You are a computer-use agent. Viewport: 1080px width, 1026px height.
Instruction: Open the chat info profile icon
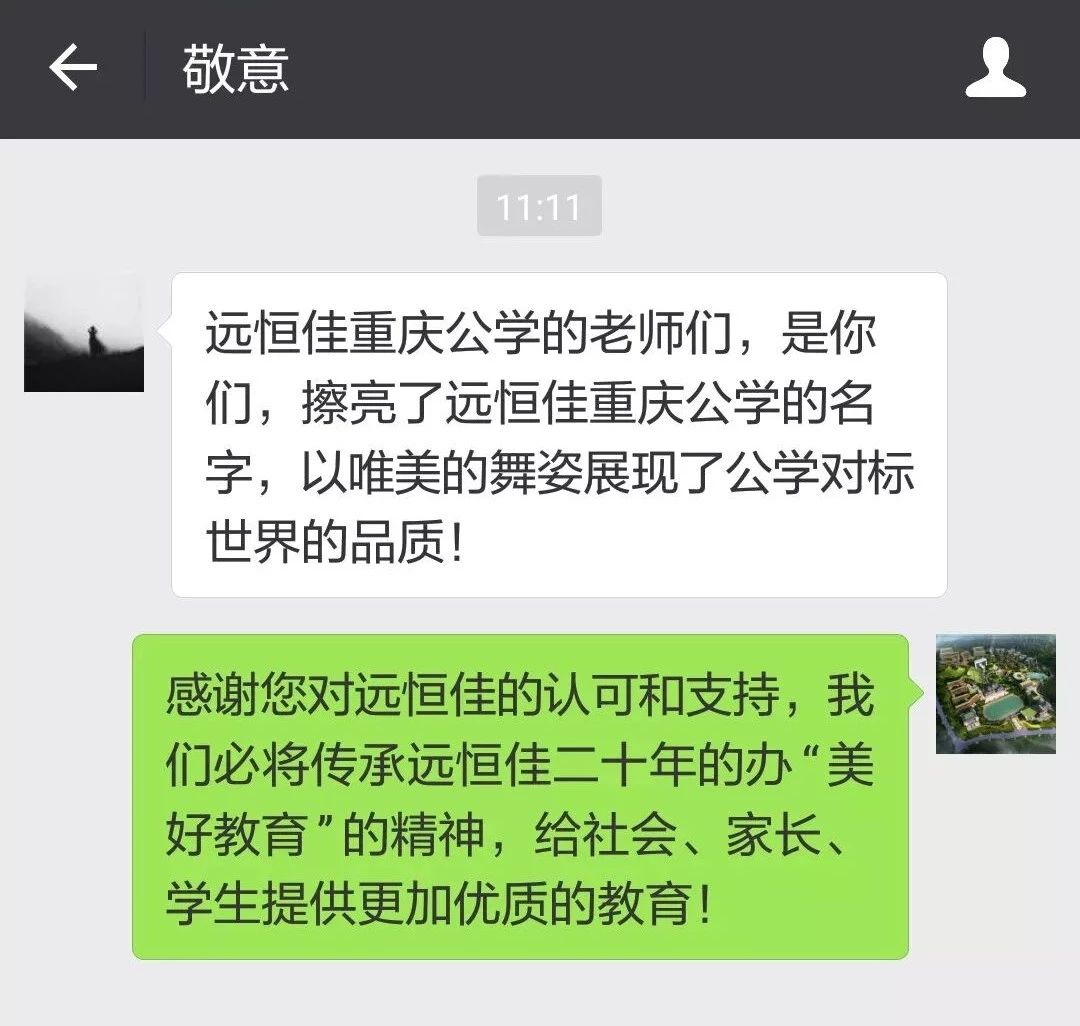click(x=995, y=68)
